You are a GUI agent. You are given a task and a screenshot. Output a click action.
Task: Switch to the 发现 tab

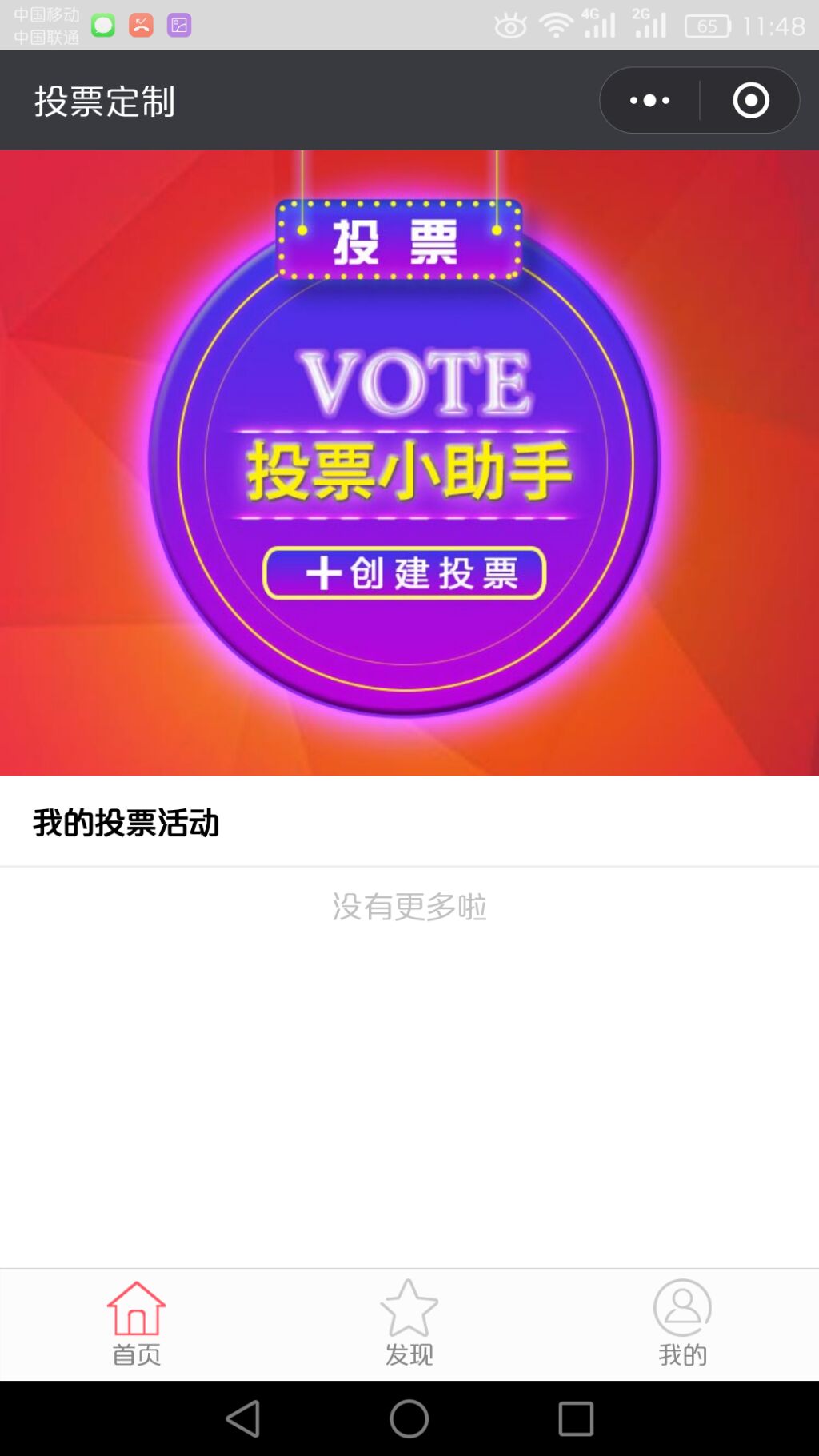pyautogui.click(x=409, y=1323)
